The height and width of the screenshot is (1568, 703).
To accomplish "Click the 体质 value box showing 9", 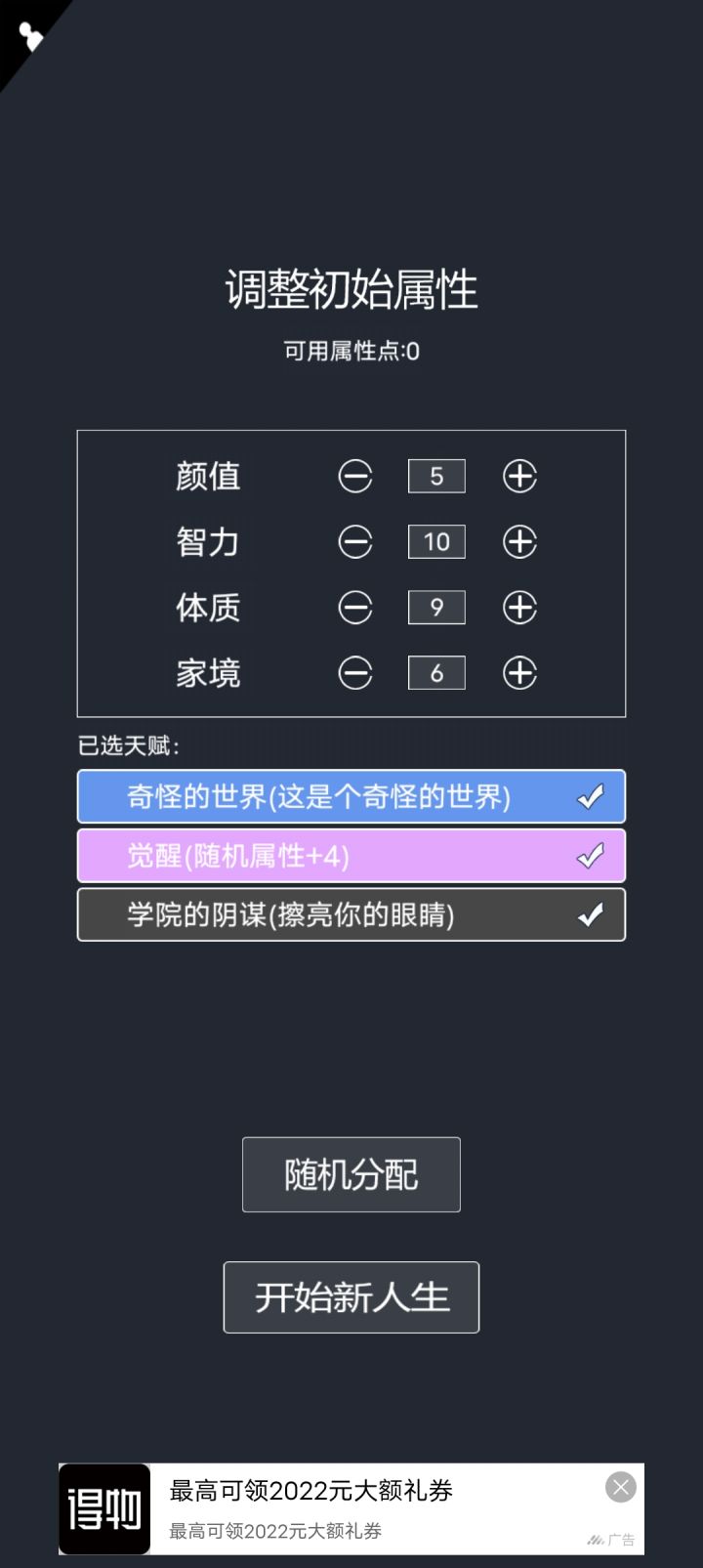I will (436, 608).
